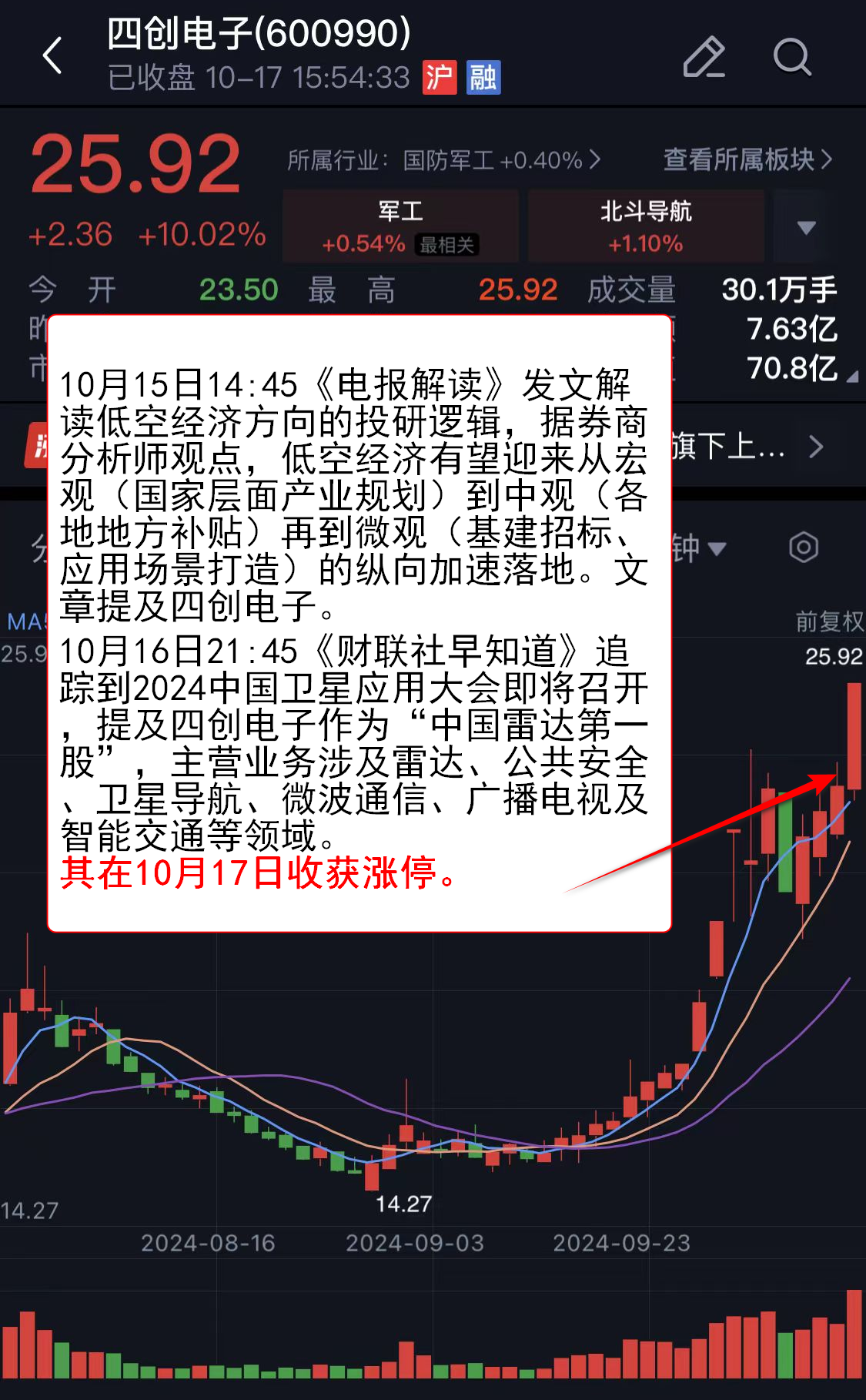
Task: Expand the sector list dropdown arrow
Action: (806, 227)
